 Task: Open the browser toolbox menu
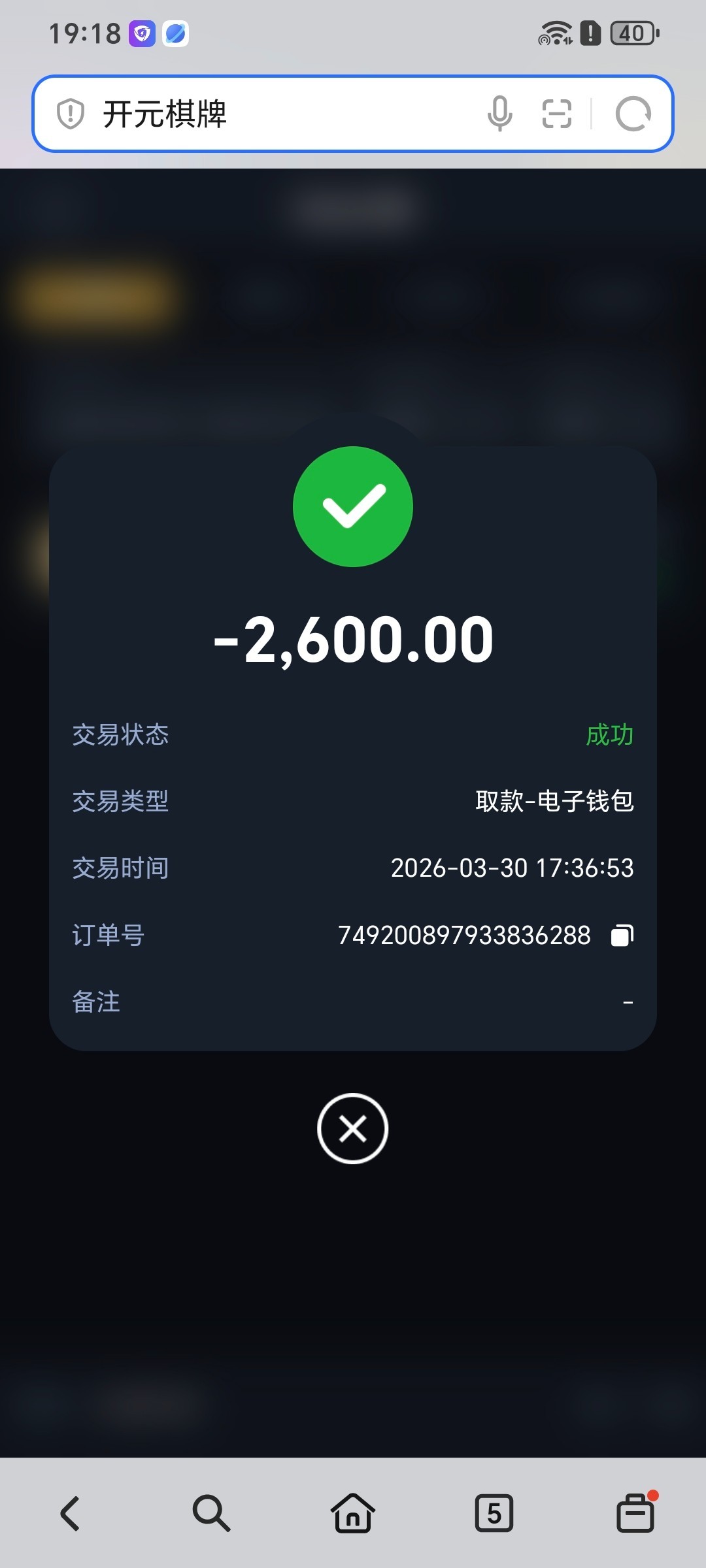tap(635, 1513)
